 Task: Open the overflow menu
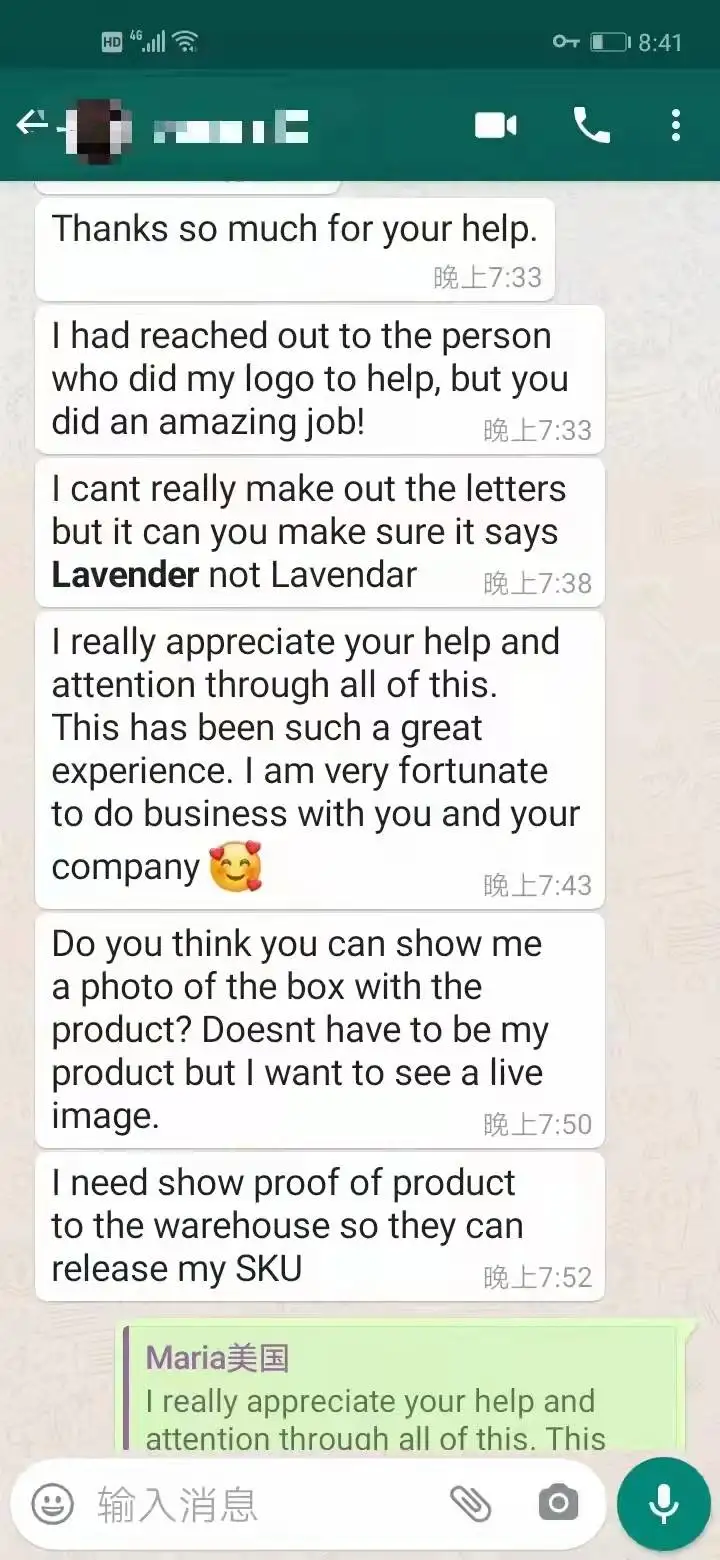point(676,126)
